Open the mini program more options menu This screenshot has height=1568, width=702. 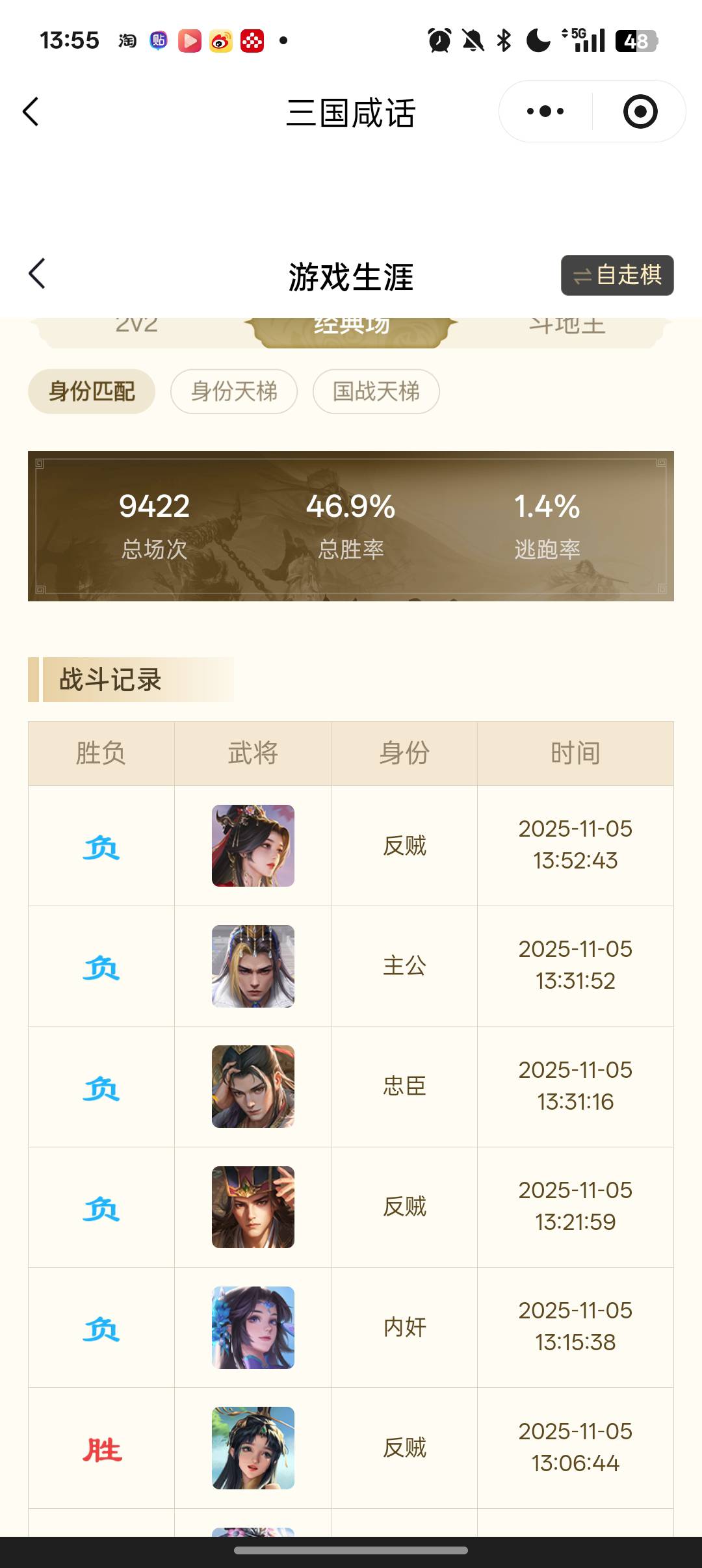pos(545,112)
